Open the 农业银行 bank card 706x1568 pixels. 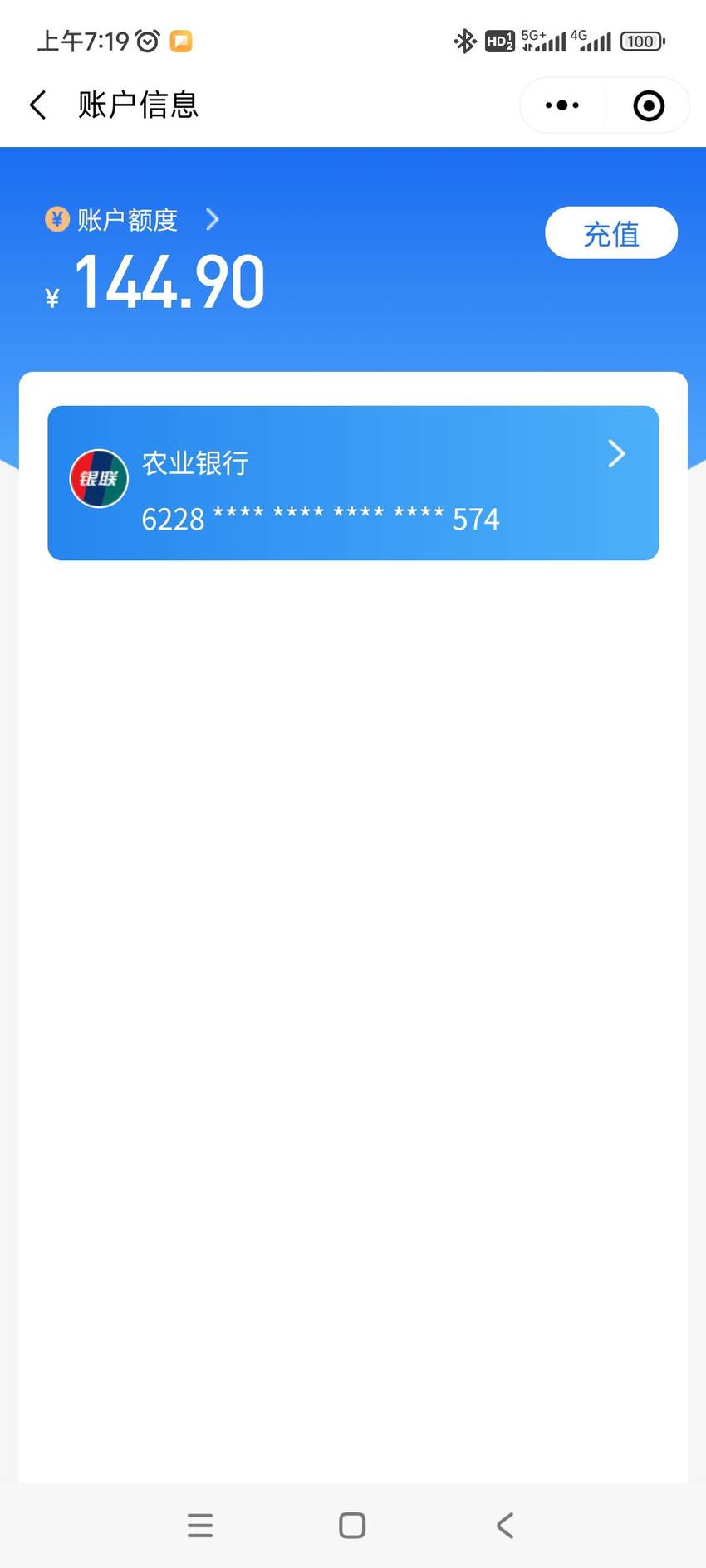[x=353, y=483]
